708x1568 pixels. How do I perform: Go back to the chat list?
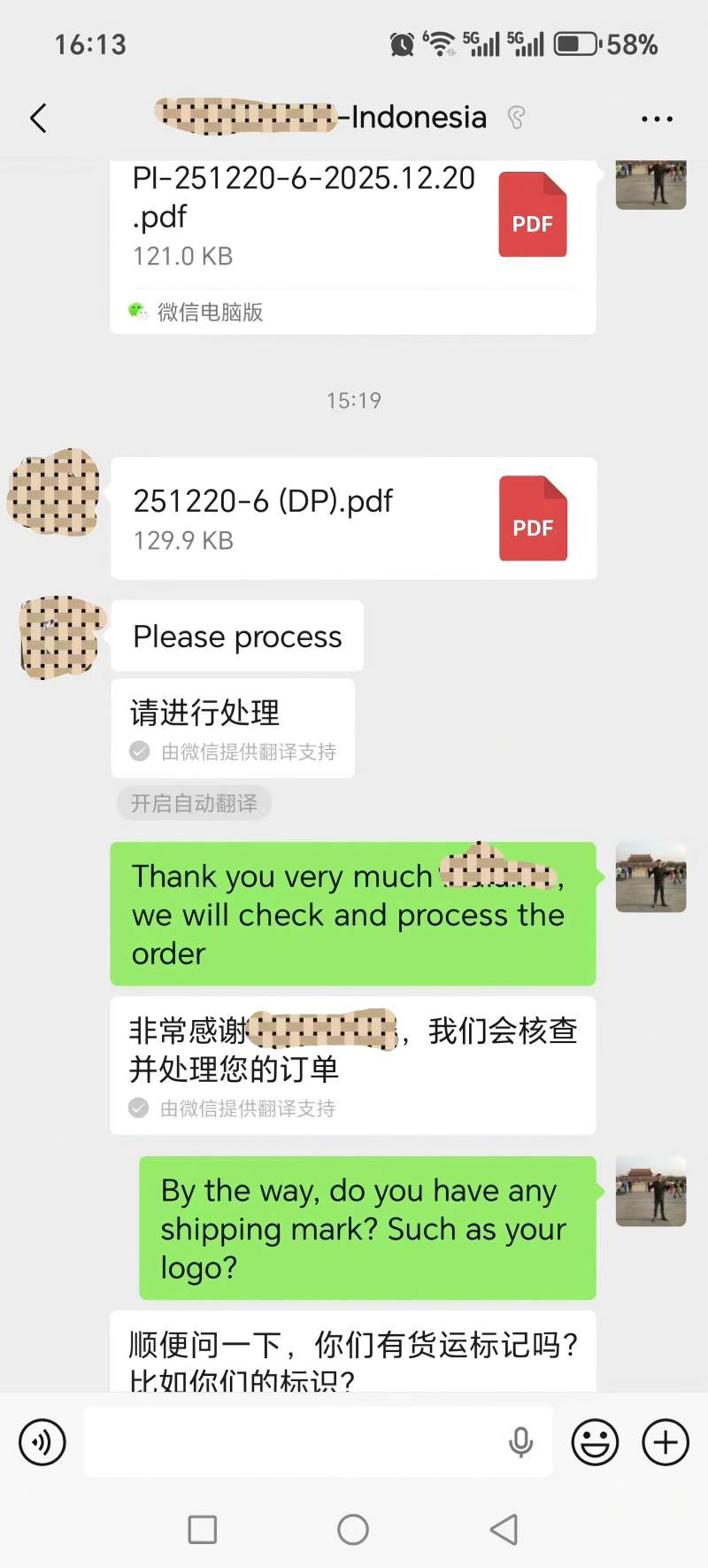click(x=38, y=118)
